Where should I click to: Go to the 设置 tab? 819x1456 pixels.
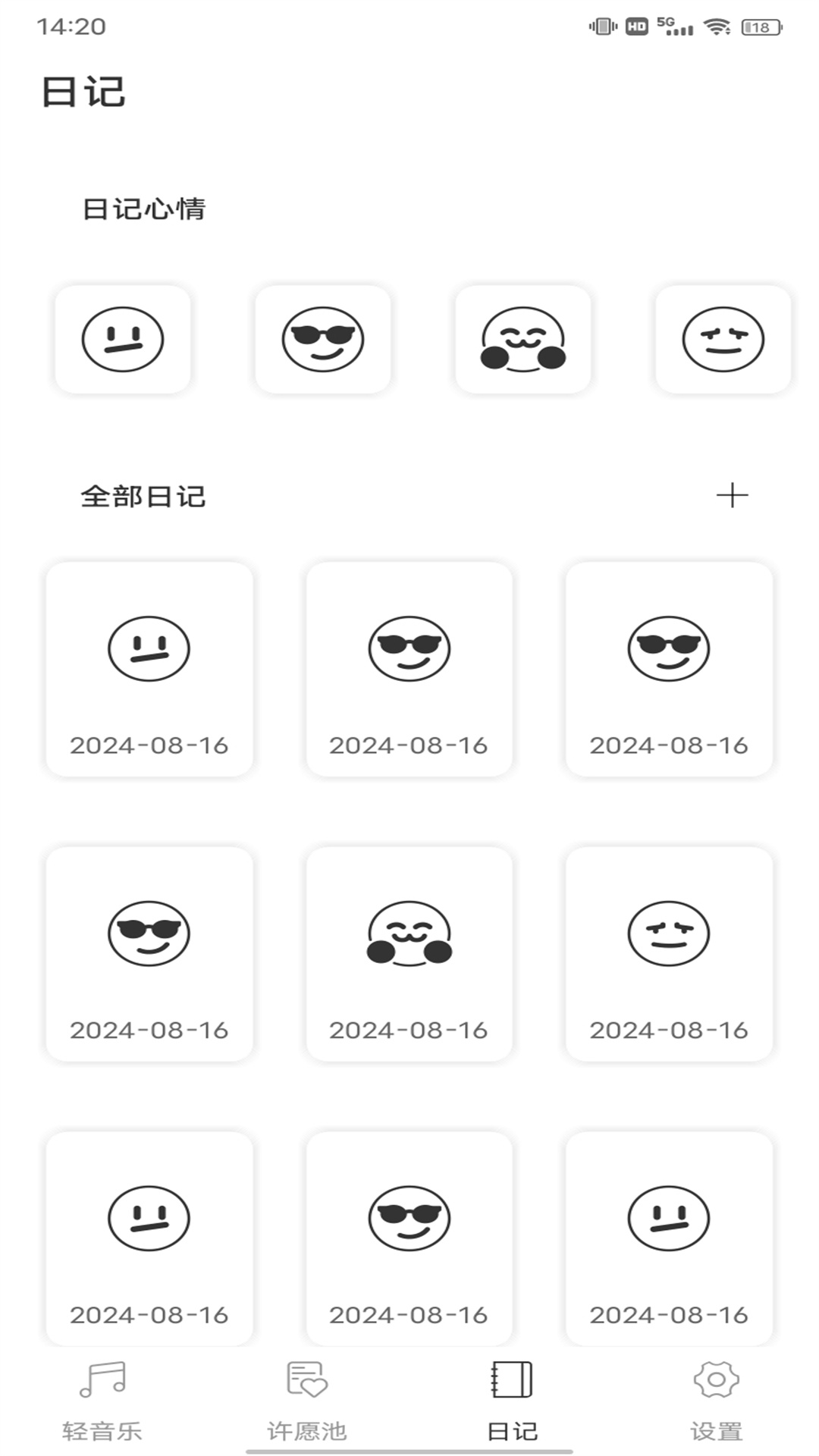click(x=717, y=1400)
